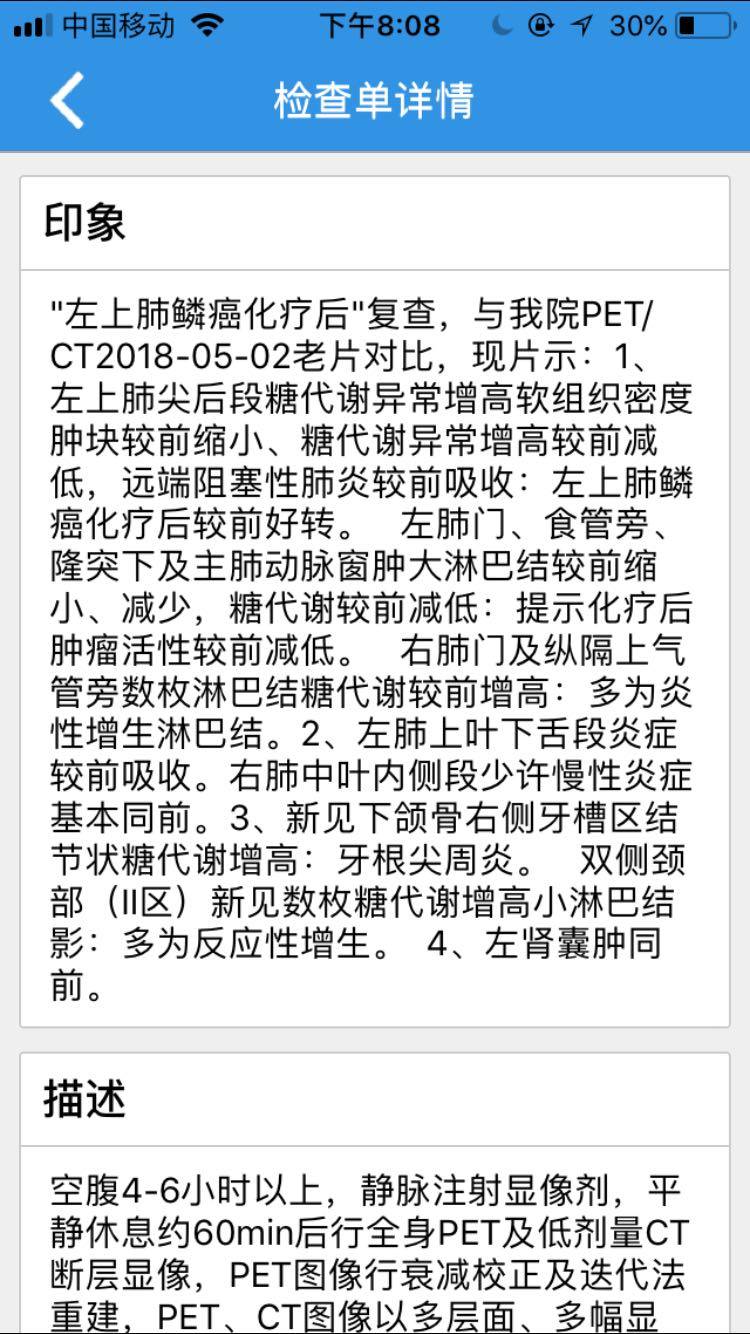Go back from the 检查单详情 page
The width and height of the screenshot is (750, 1334).
pyautogui.click(x=67, y=100)
